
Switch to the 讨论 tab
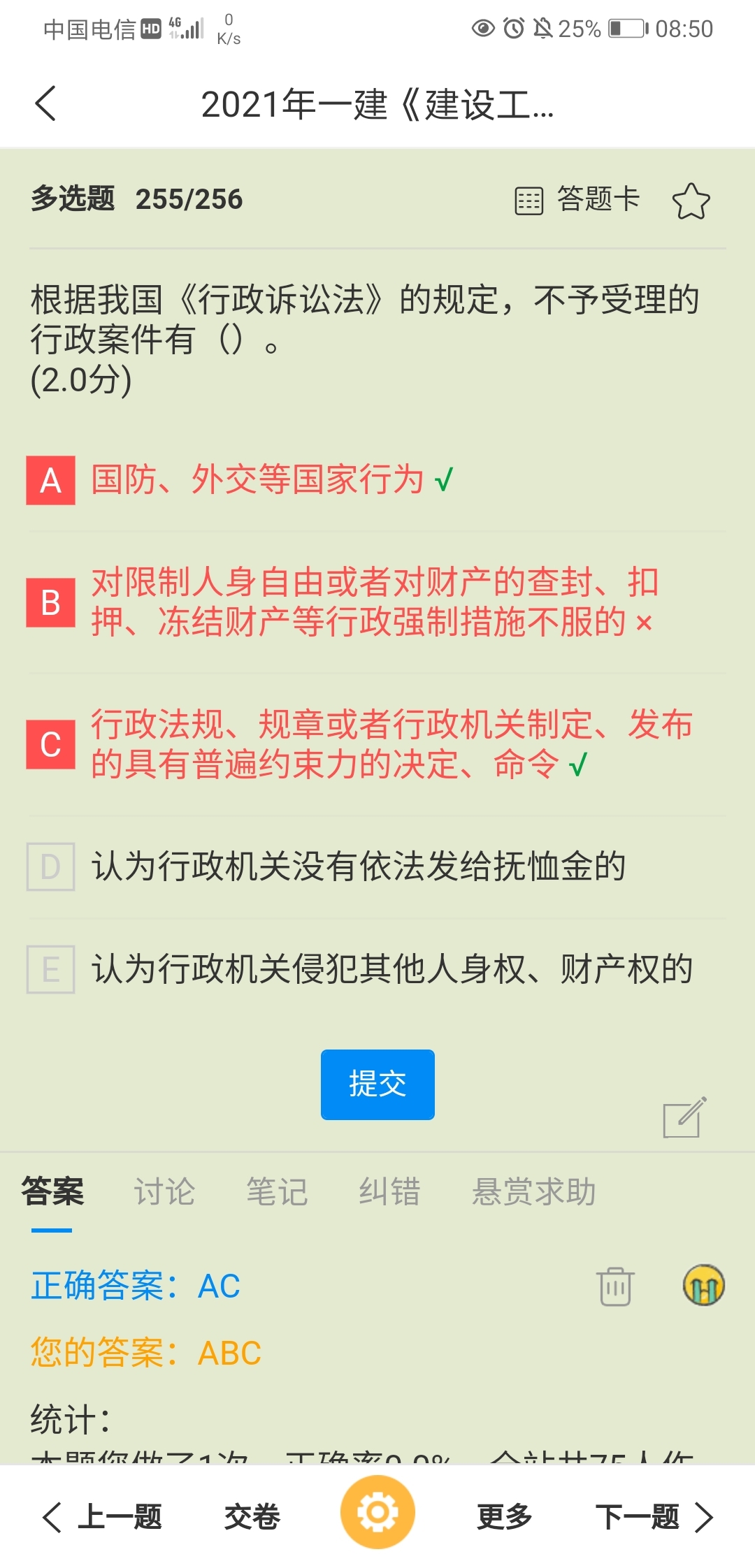click(164, 1191)
